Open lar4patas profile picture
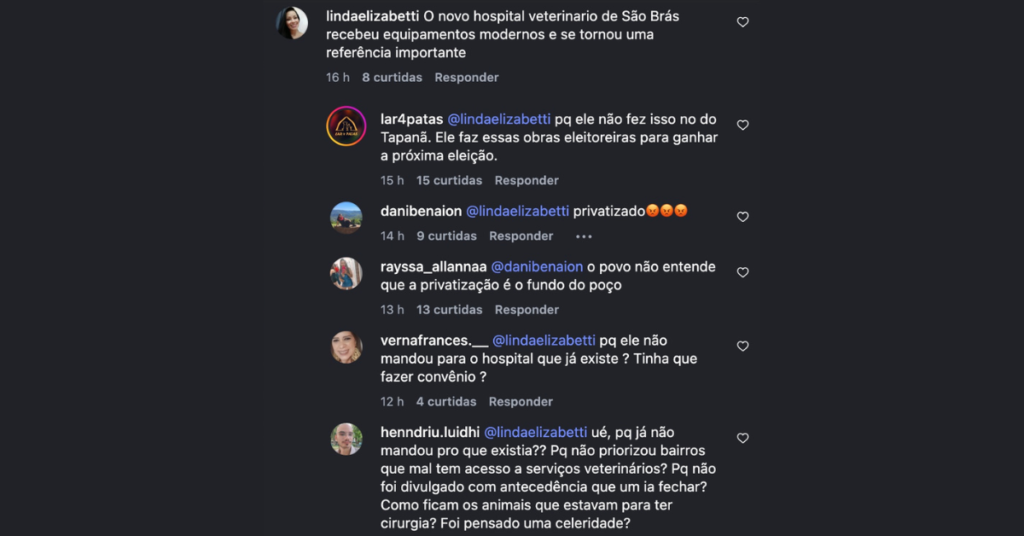Viewport: 1024px width, 536px height. point(346,125)
